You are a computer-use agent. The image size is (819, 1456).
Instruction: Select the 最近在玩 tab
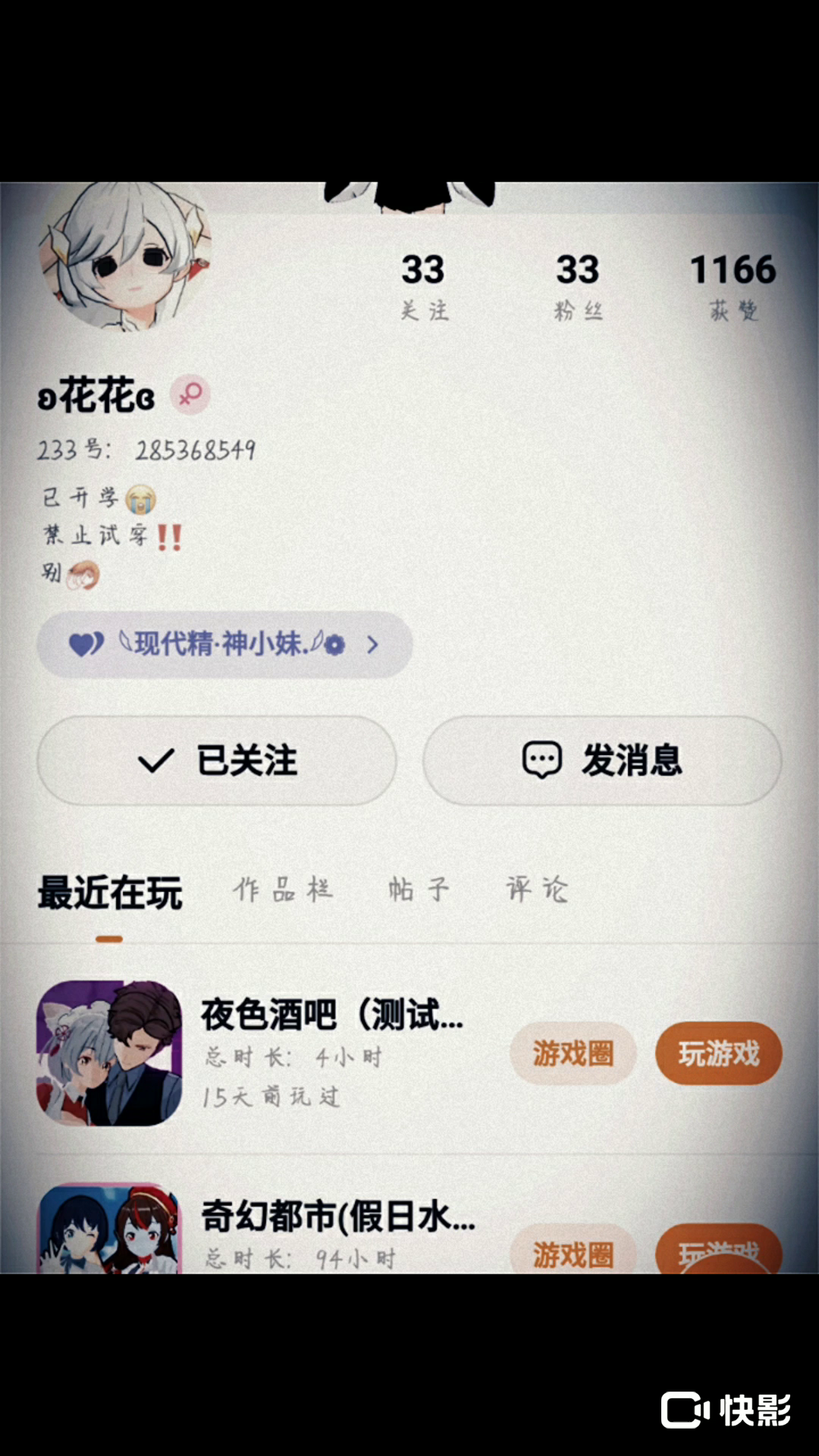110,893
